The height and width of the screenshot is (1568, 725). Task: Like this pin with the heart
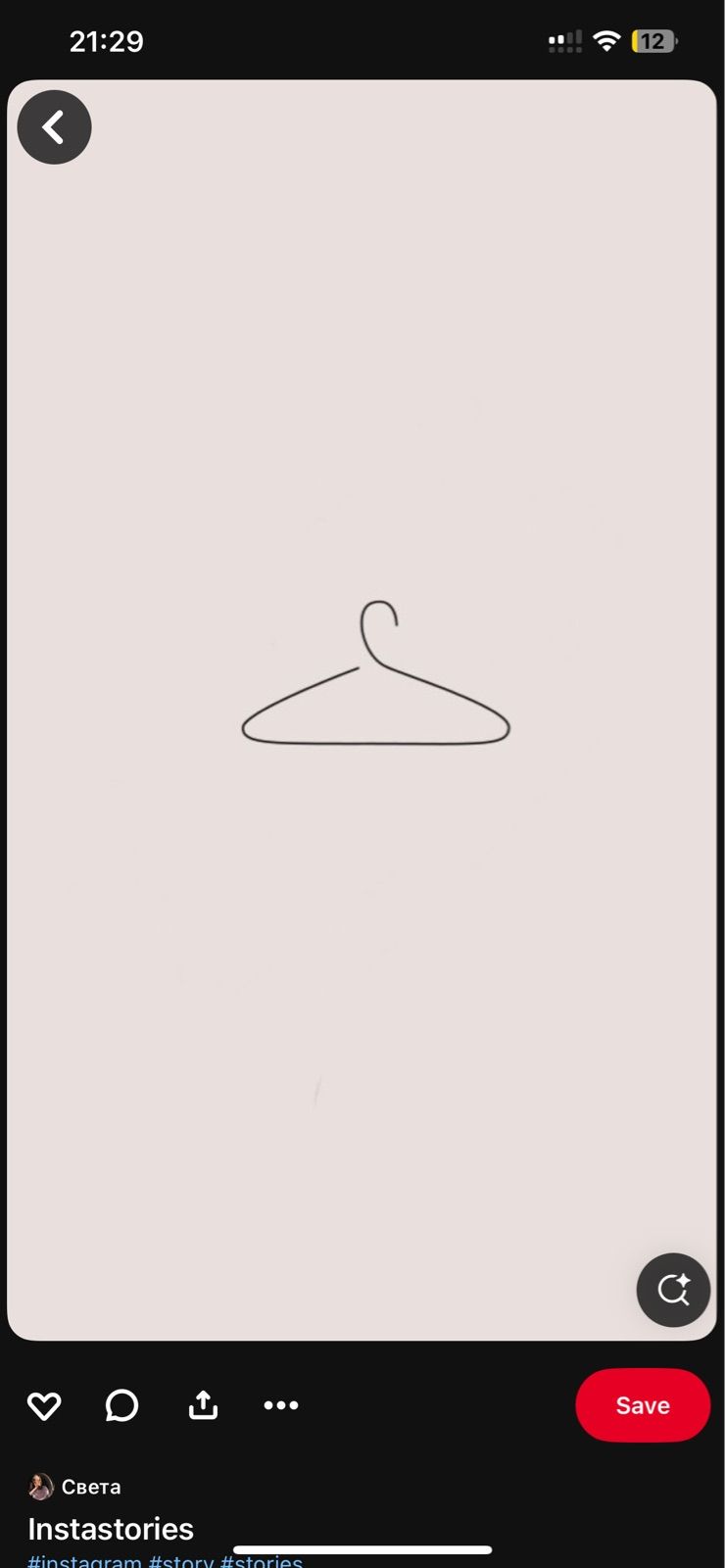pyautogui.click(x=44, y=1405)
